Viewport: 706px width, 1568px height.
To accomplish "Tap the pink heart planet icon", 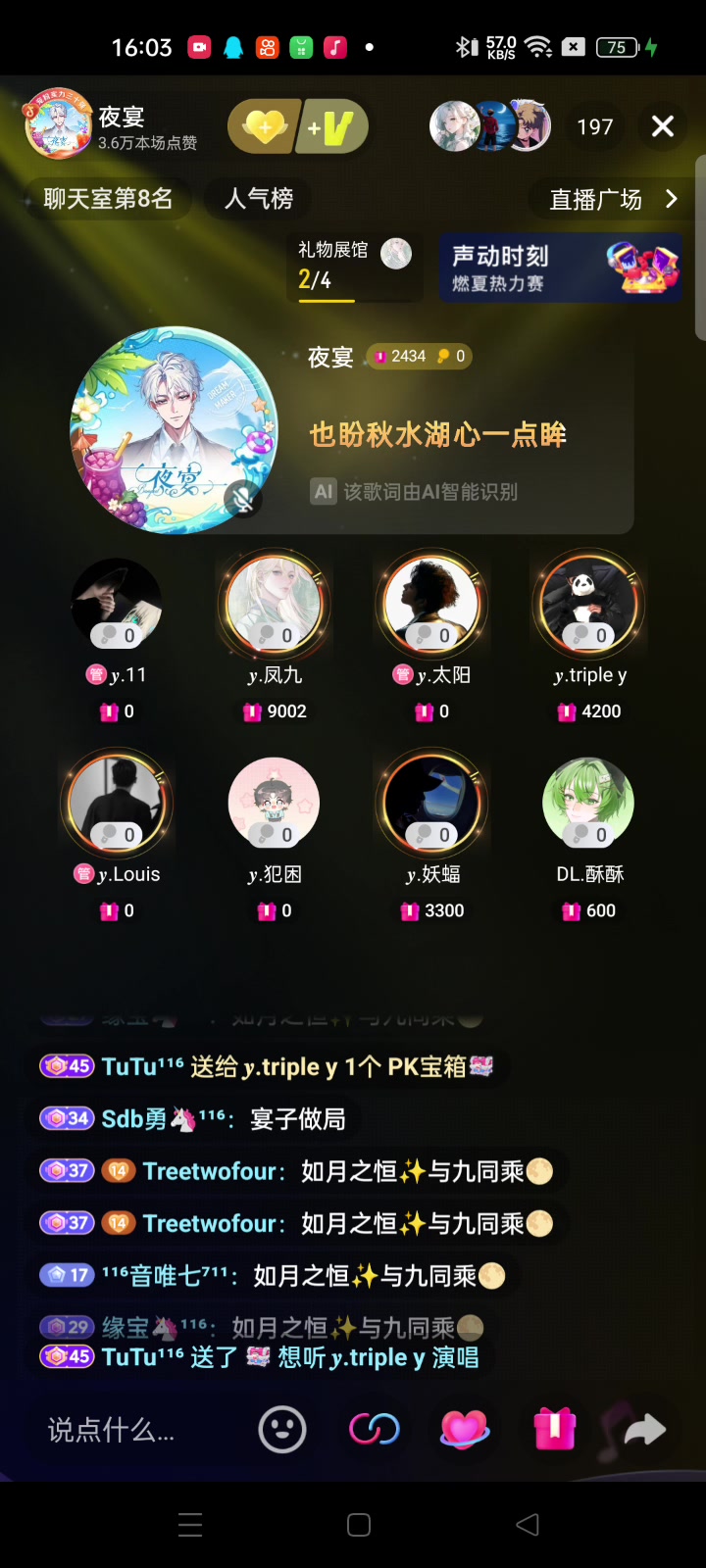I will tap(465, 1430).
